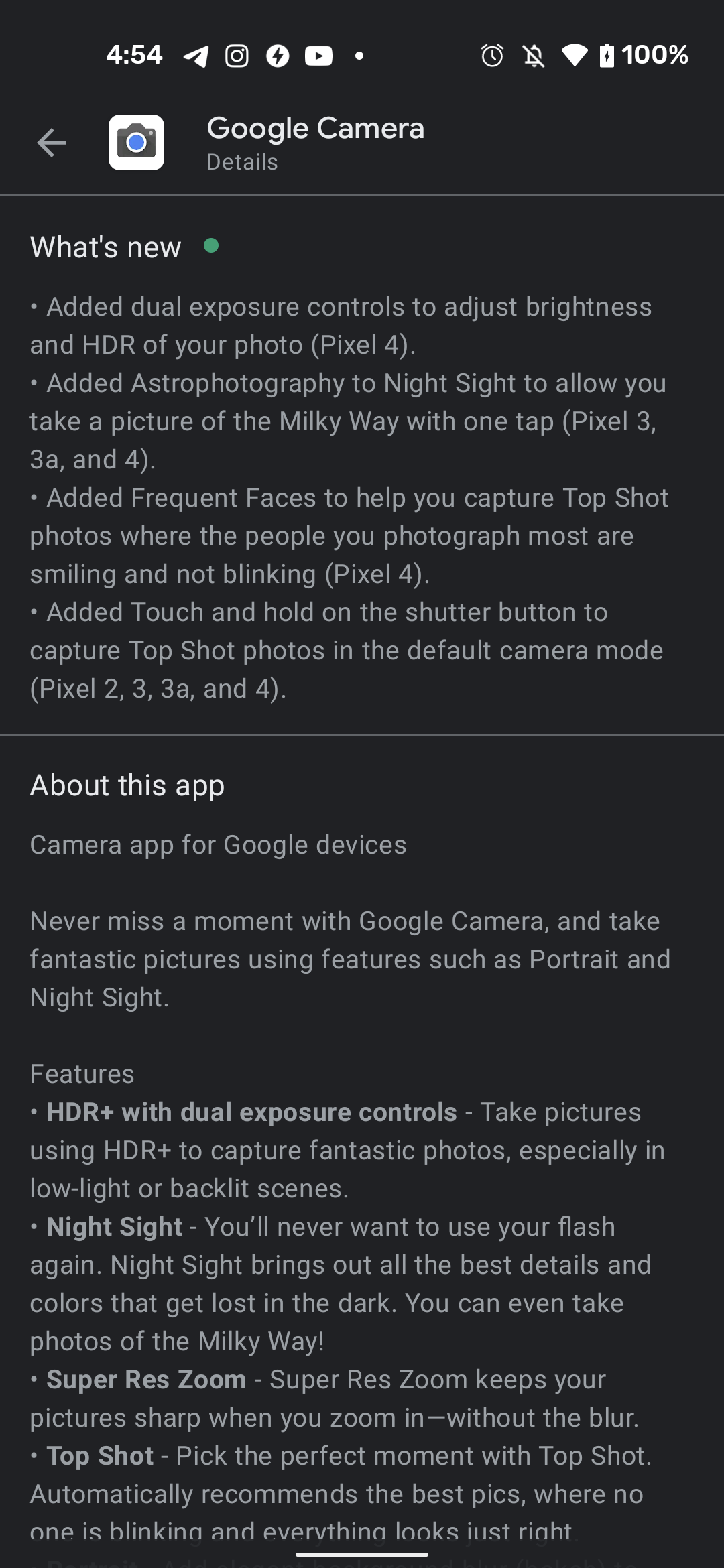Go back from Google Camera details

52,143
